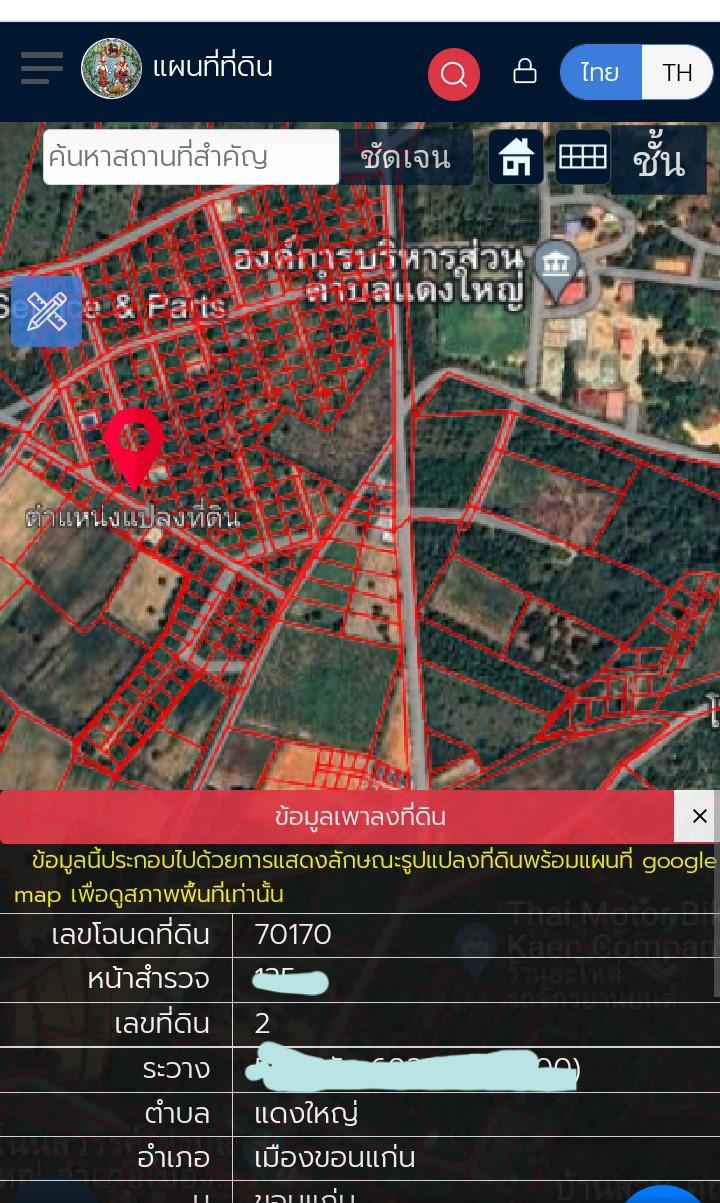The width and height of the screenshot is (720, 1203).
Task: Select the red land parcel pin marker
Action: click(135, 447)
